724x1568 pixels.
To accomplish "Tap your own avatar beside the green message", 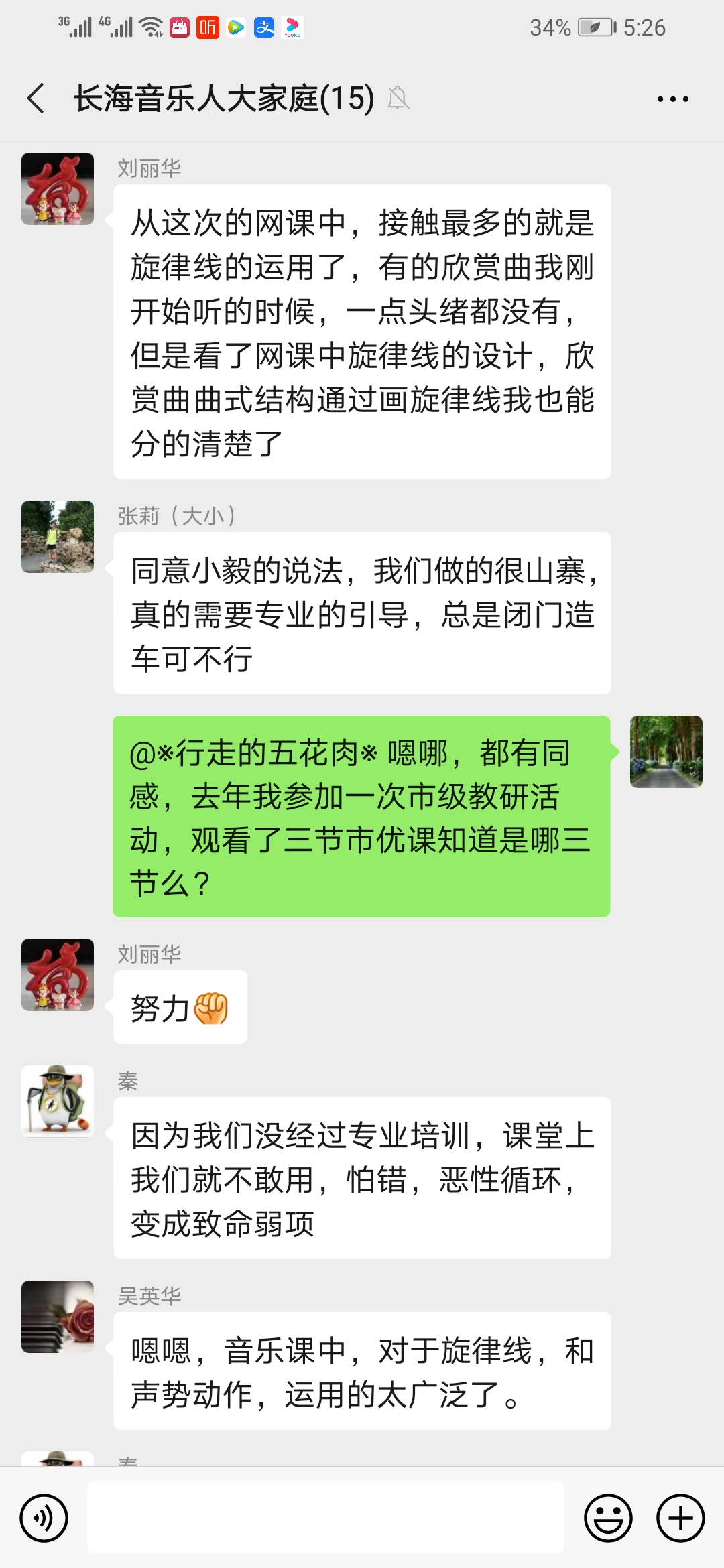I will pyautogui.click(x=666, y=752).
